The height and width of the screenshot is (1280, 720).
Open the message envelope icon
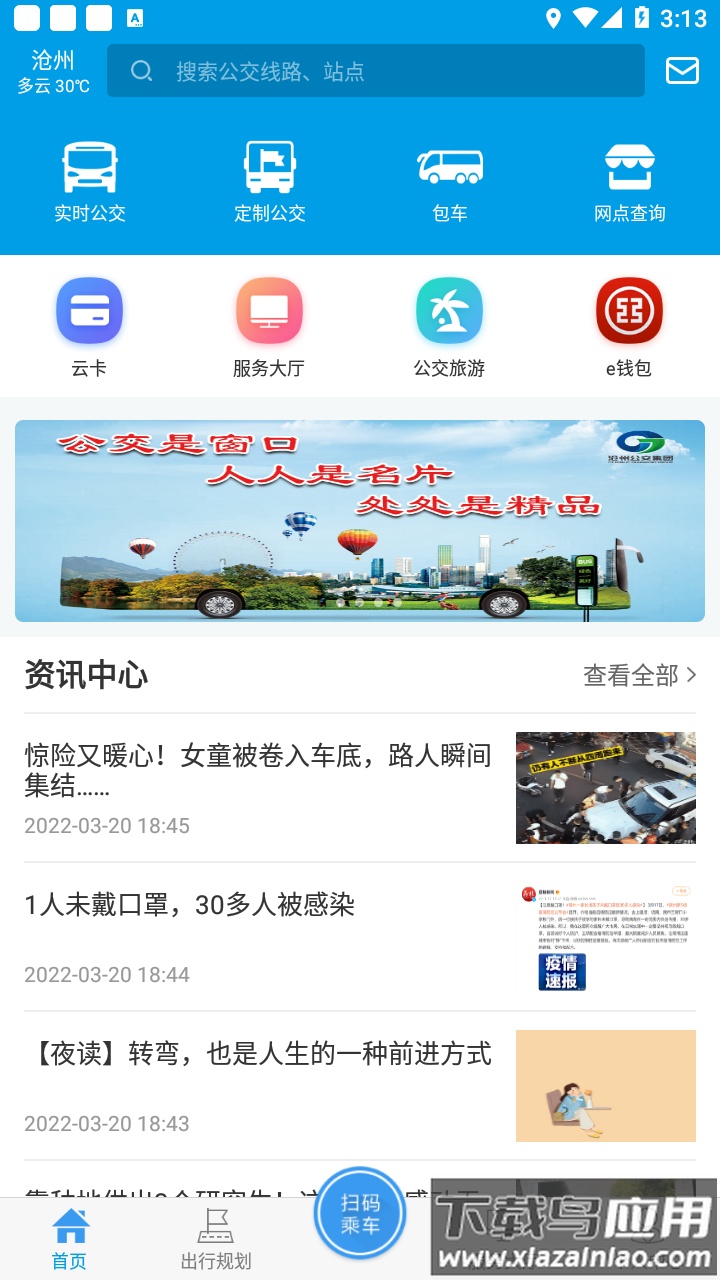(682, 70)
